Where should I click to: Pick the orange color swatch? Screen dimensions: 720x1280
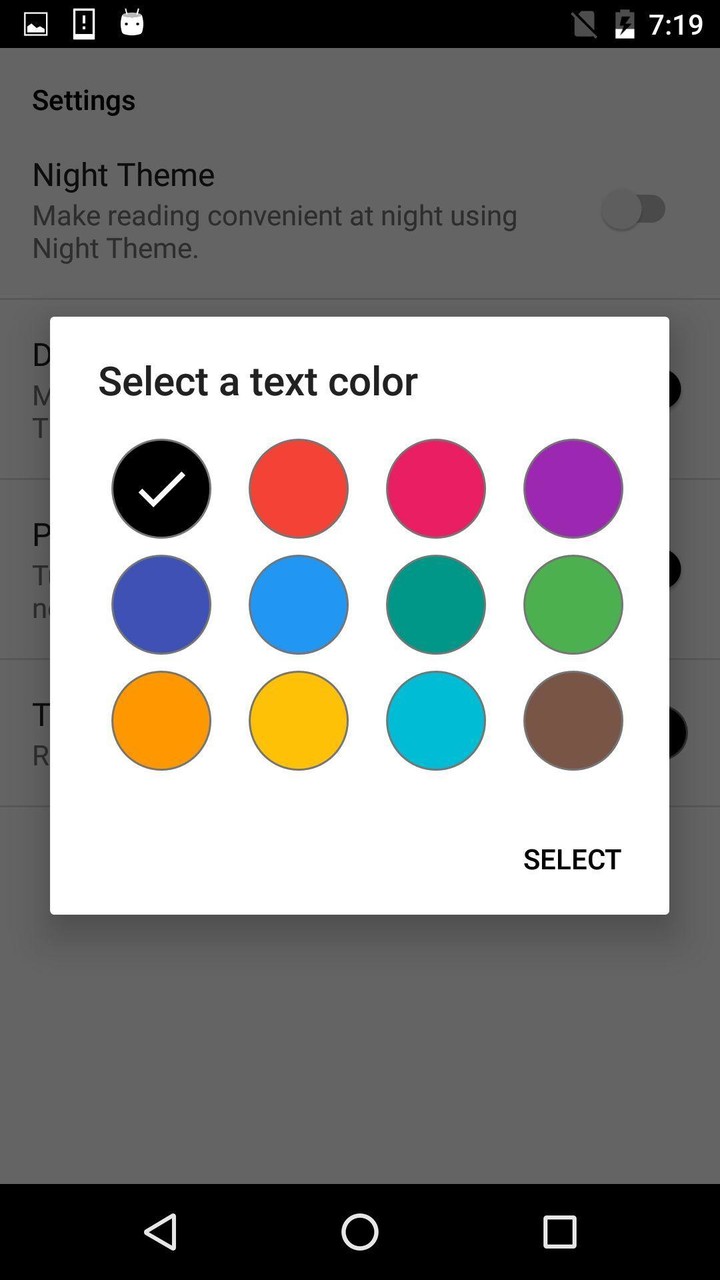161,721
